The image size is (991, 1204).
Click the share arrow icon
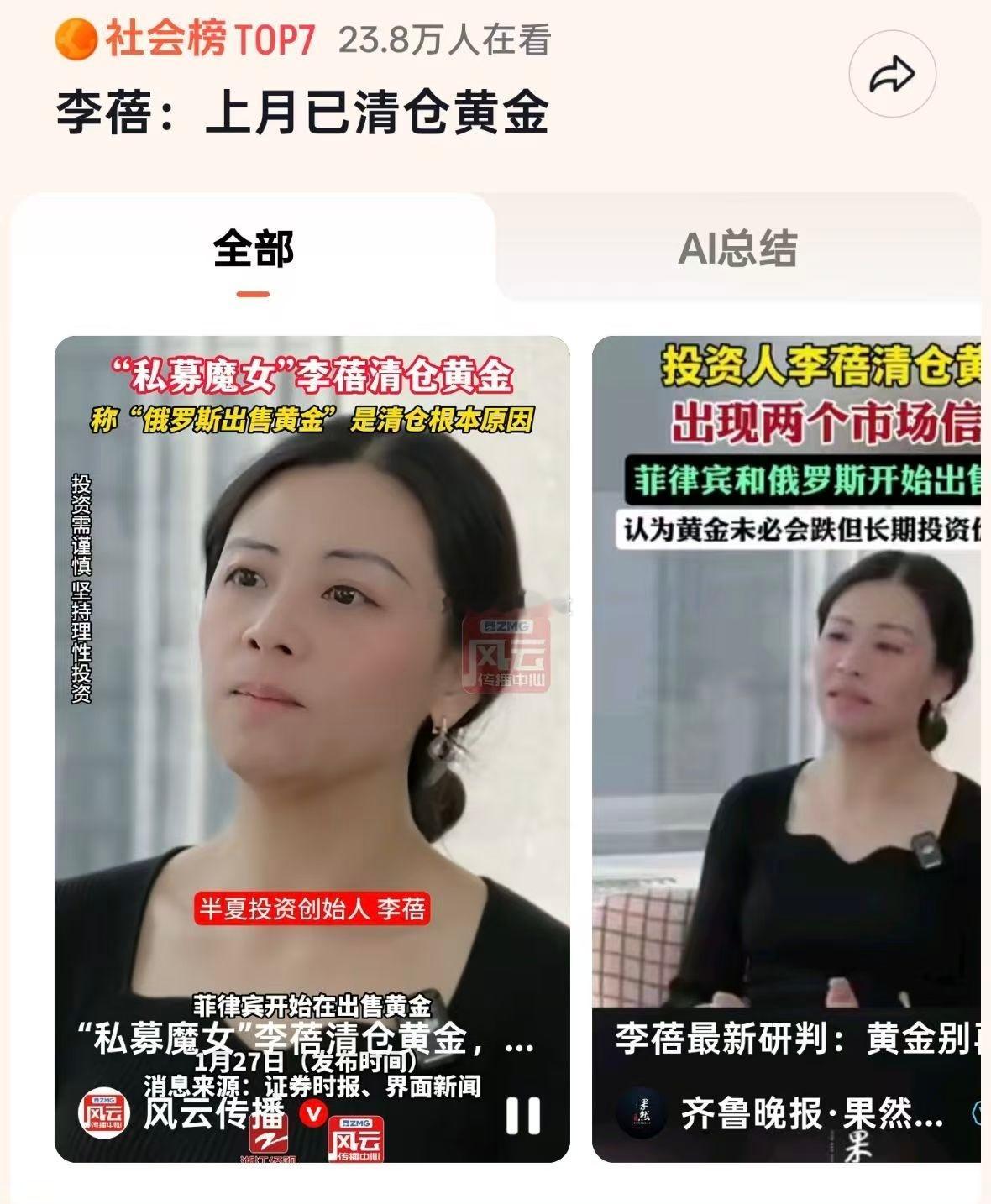point(893,71)
